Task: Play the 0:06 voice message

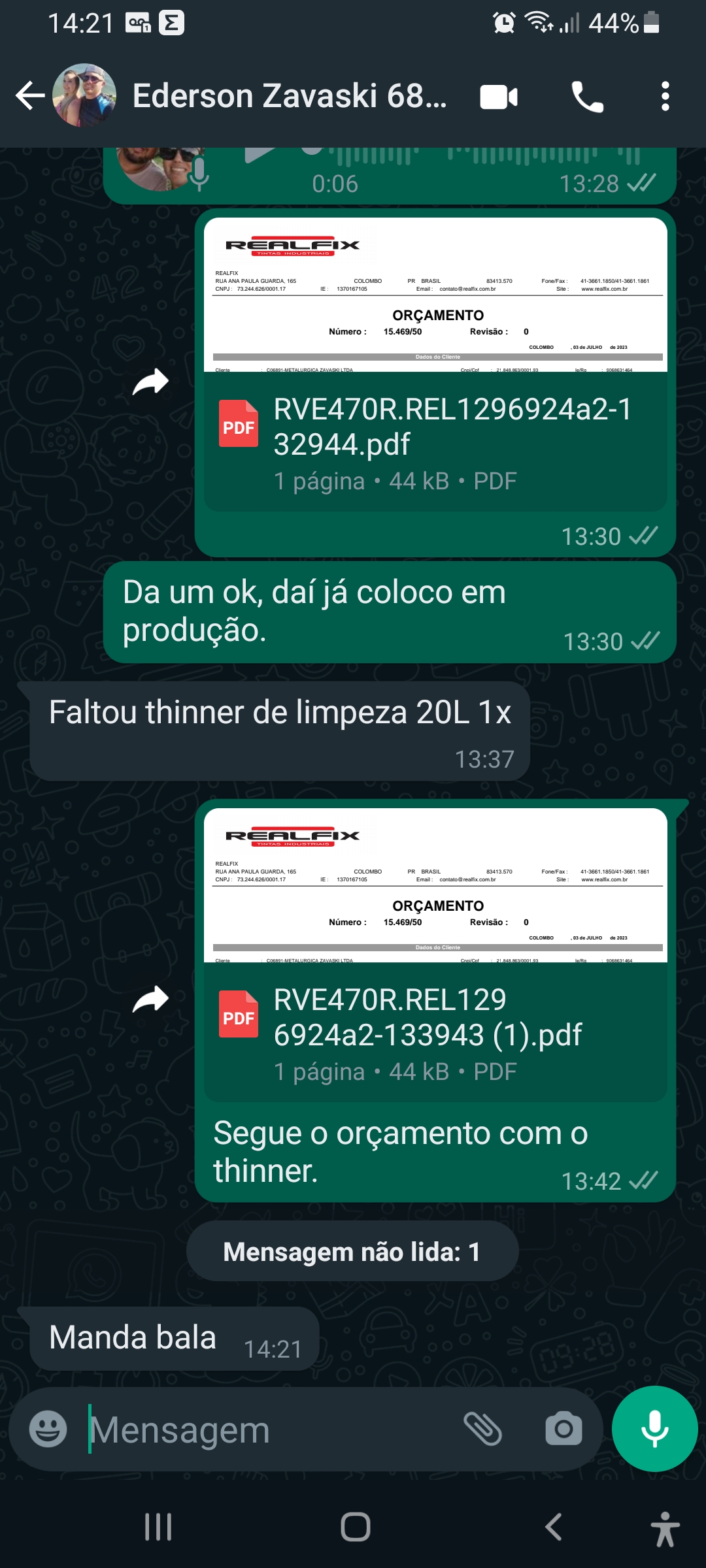Action: coord(260,154)
